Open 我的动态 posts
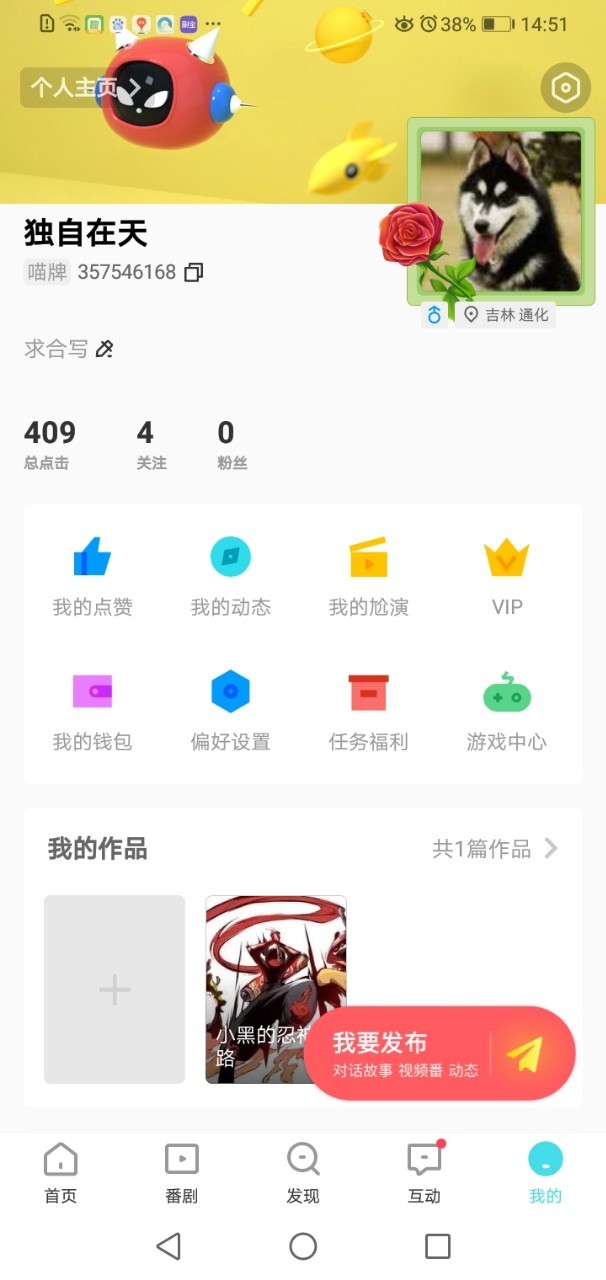The width and height of the screenshot is (606, 1280). tap(230, 575)
